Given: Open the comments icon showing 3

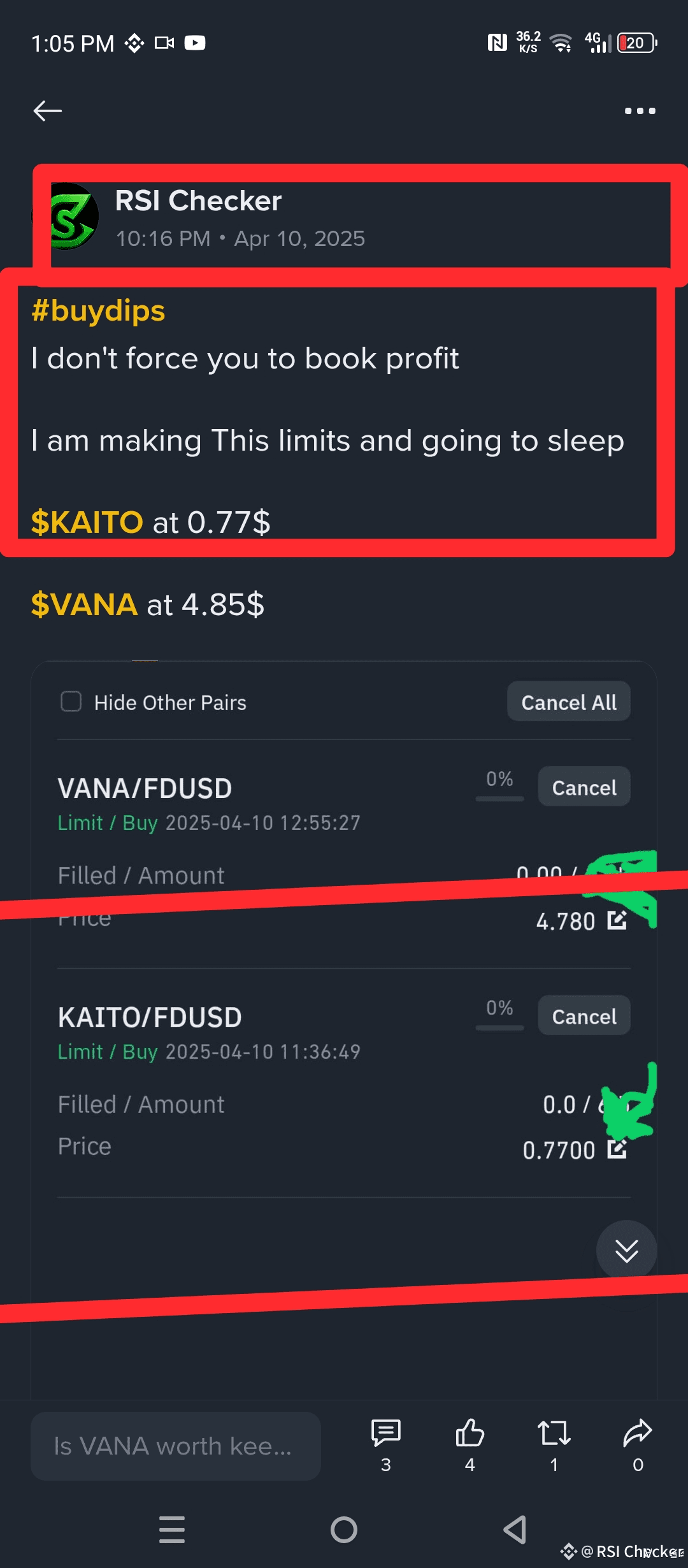Looking at the screenshot, I should 386,1445.
